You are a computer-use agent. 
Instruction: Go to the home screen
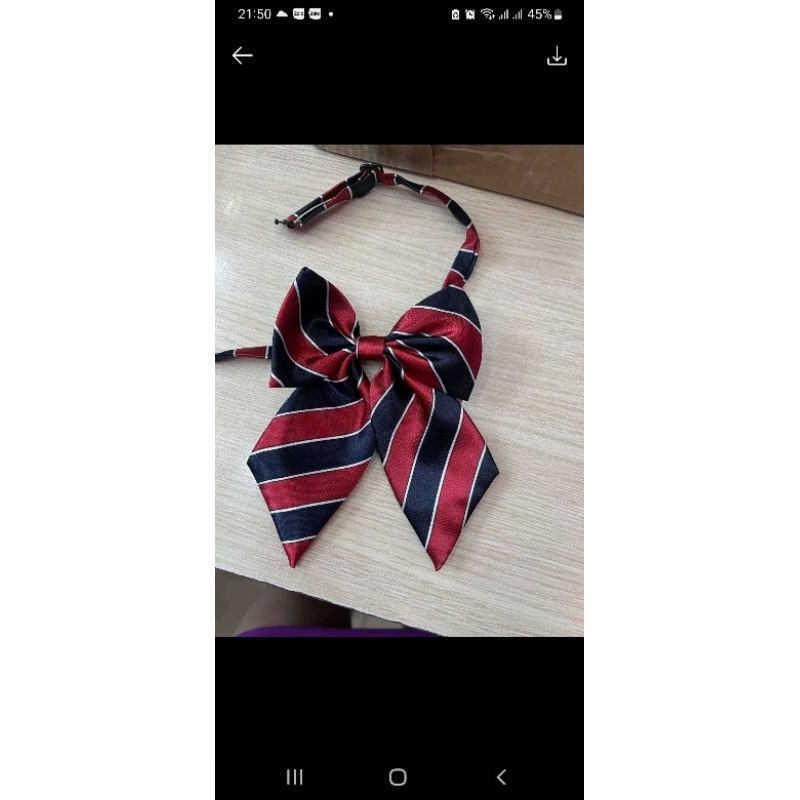(398, 777)
